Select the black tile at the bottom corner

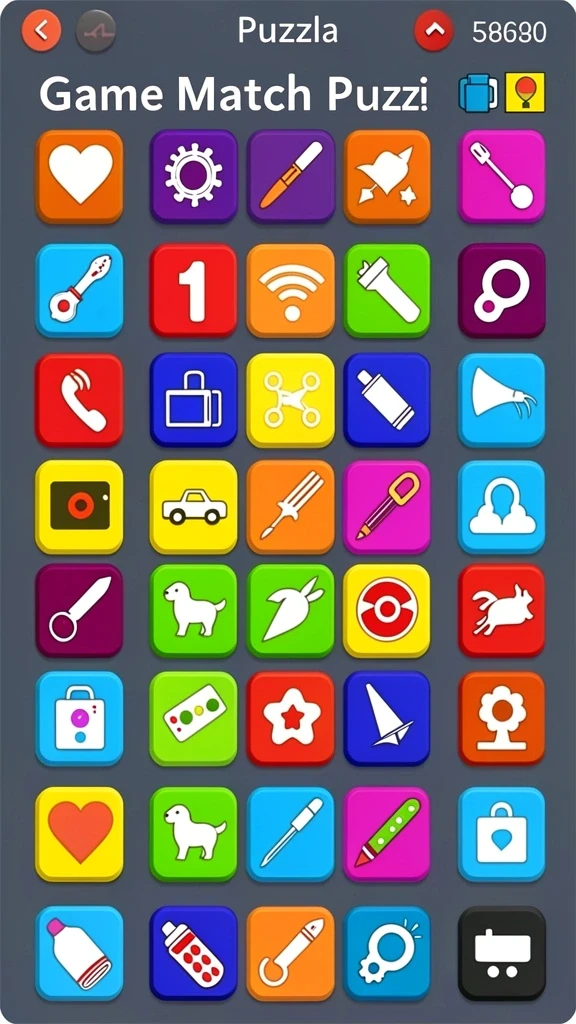tap(502, 953)
